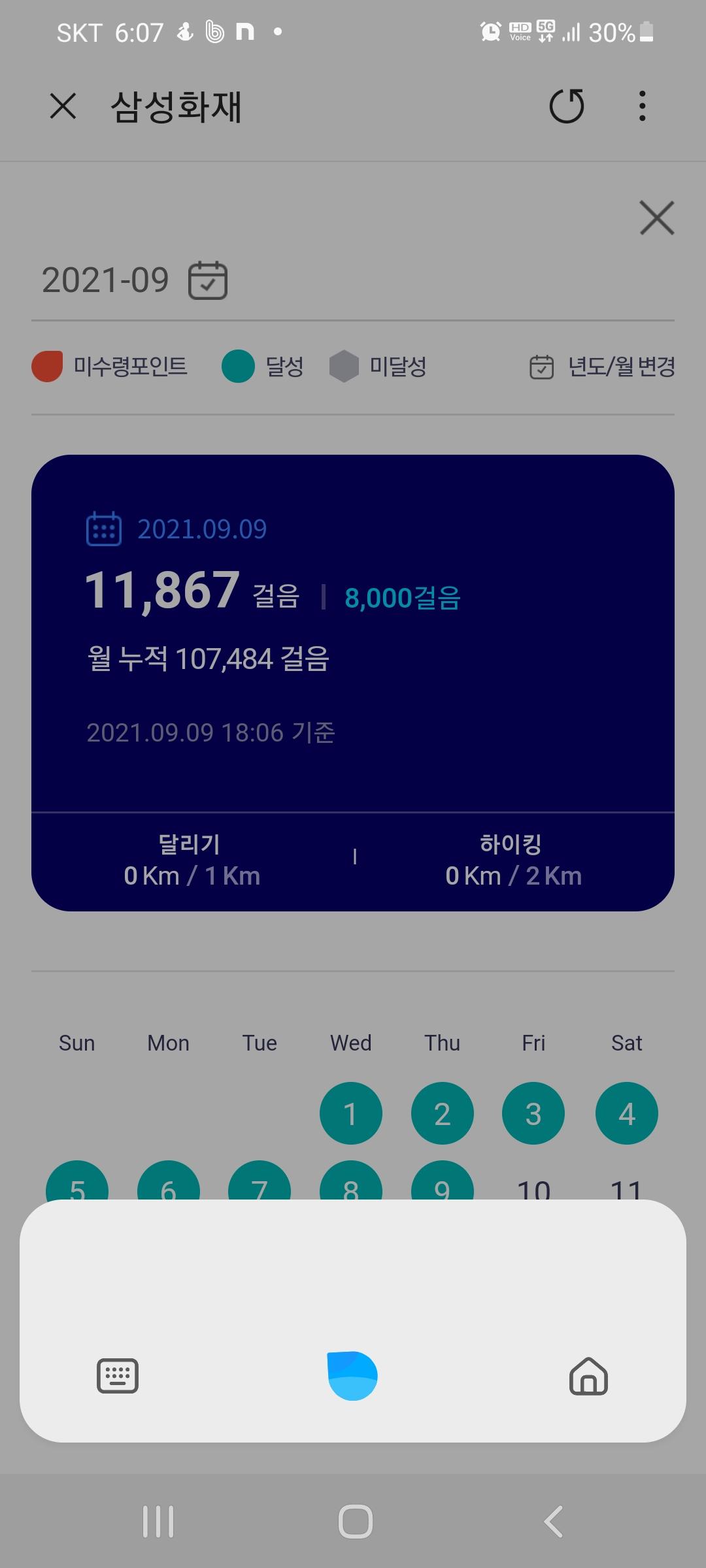Screen dimensions: 706x1568
Task: Open the three-dot overflow menu
Action: coord(643,106)
